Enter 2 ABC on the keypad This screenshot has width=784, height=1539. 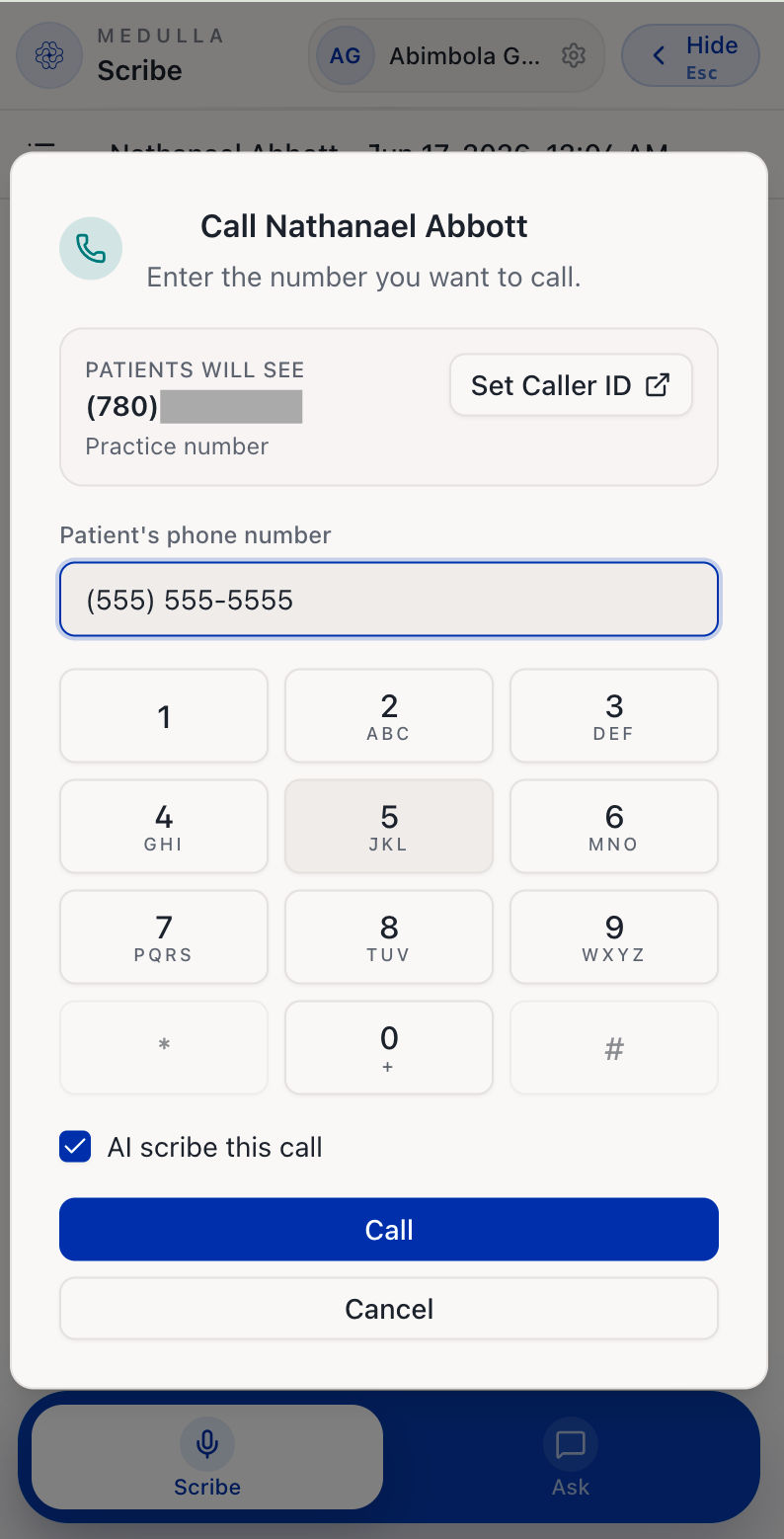point(389,716)
